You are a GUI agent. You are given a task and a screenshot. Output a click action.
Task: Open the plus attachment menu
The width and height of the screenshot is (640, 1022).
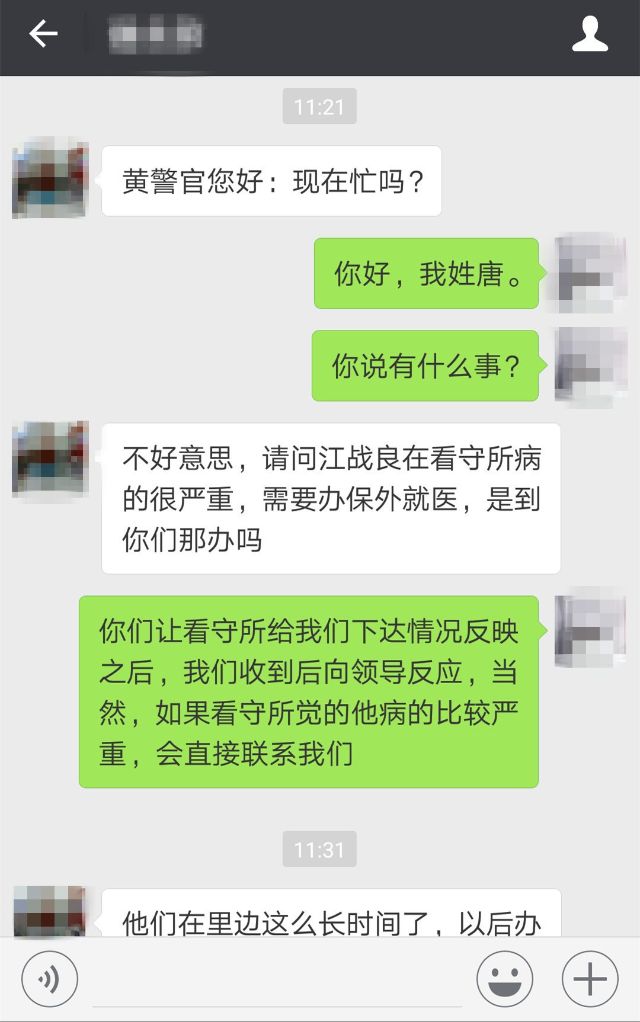click(x=590, y=978)
